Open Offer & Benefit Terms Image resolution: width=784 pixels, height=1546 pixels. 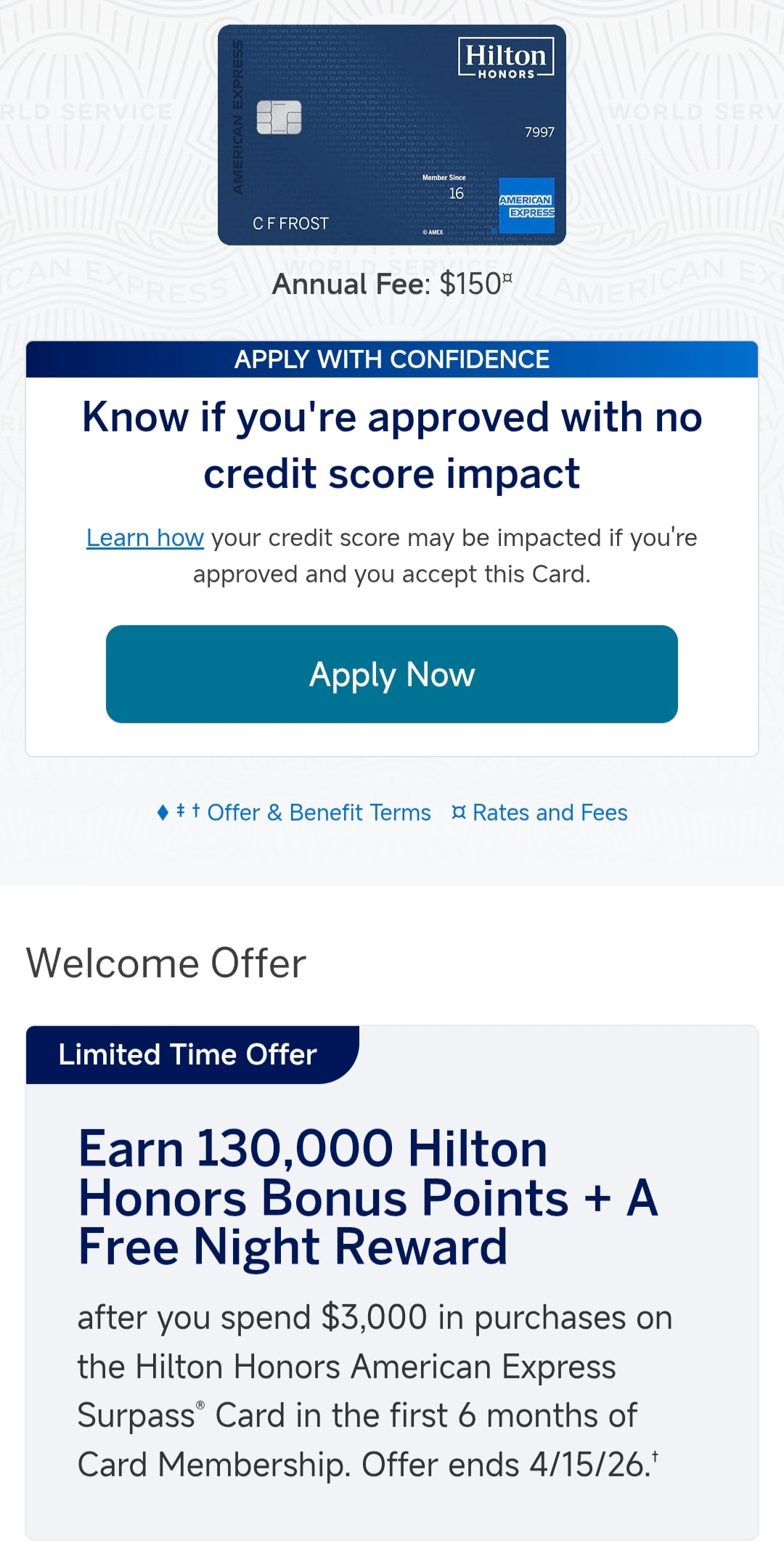[x=318, y=813]
